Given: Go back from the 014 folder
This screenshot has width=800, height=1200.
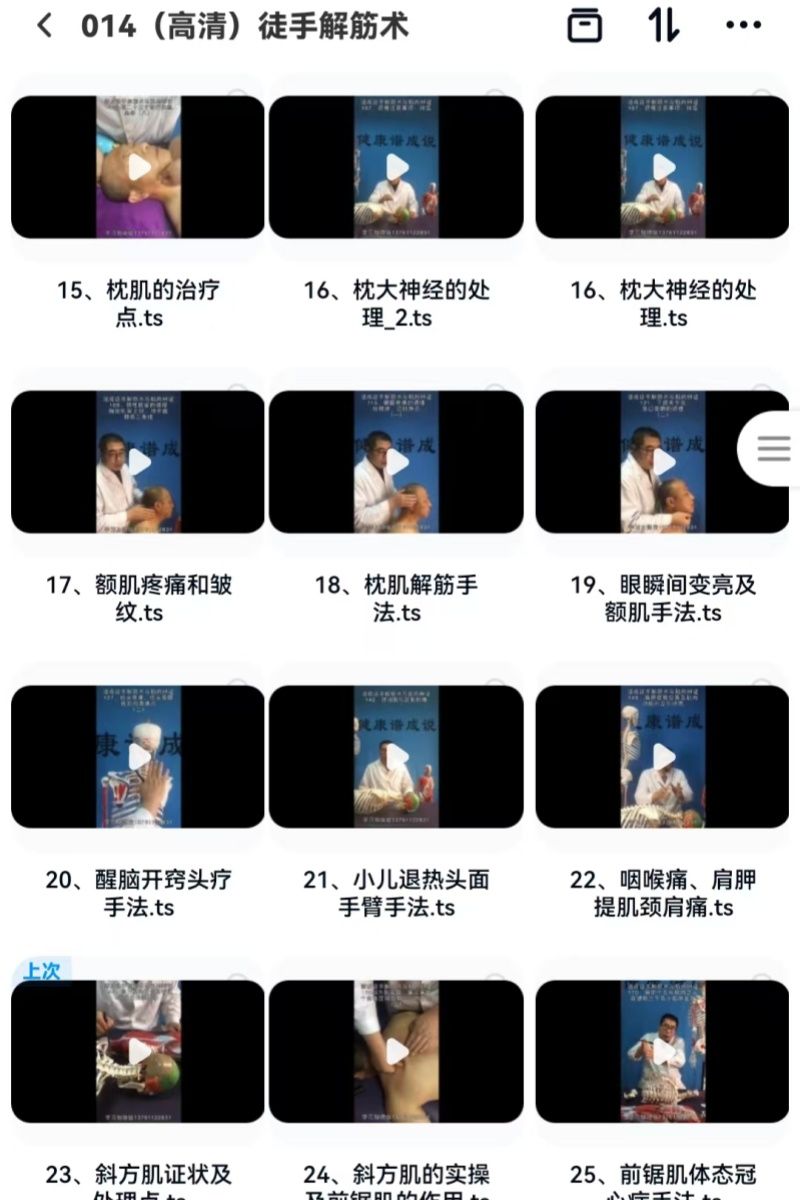Looking at the screenshot, I should pyautogui.click(x=44, y=26).
